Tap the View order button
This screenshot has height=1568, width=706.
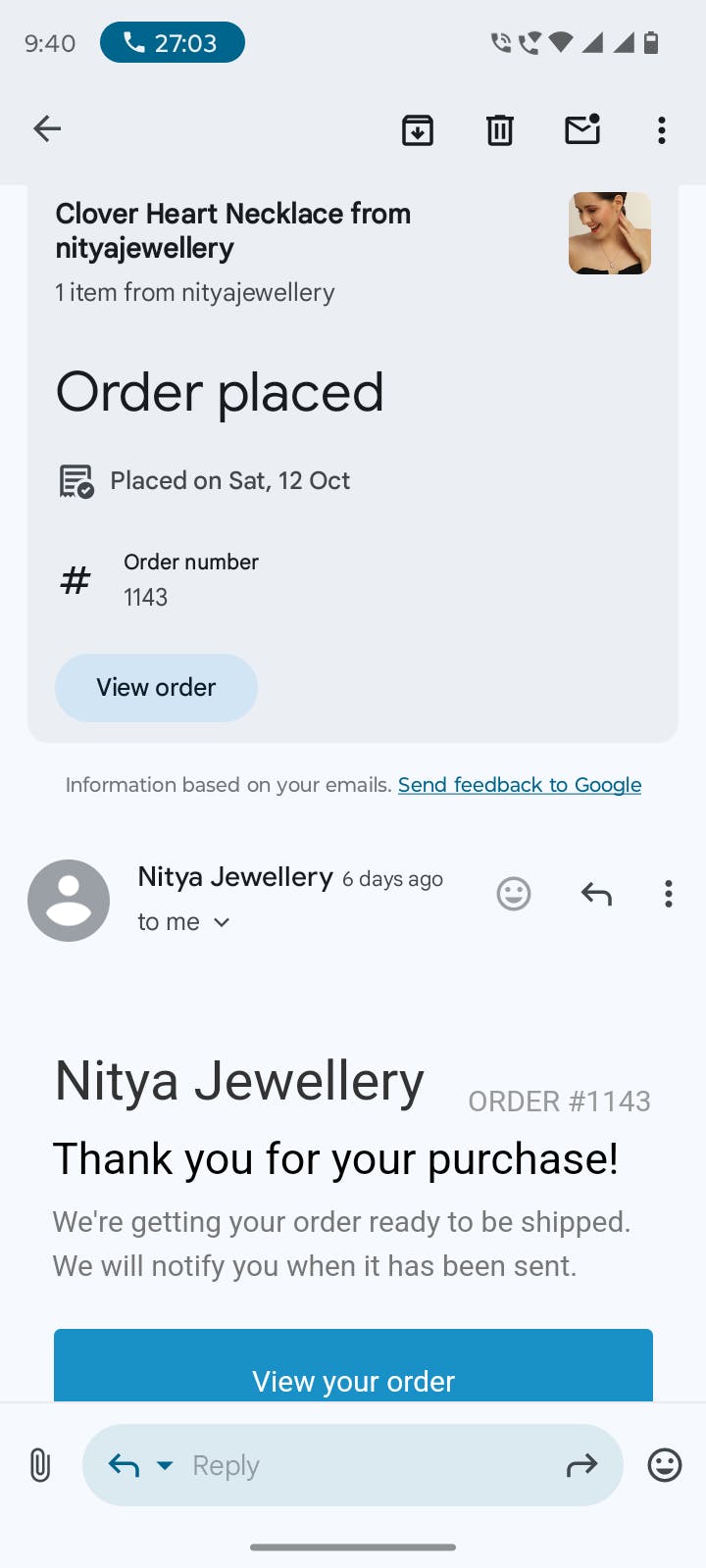pos(156,687)
